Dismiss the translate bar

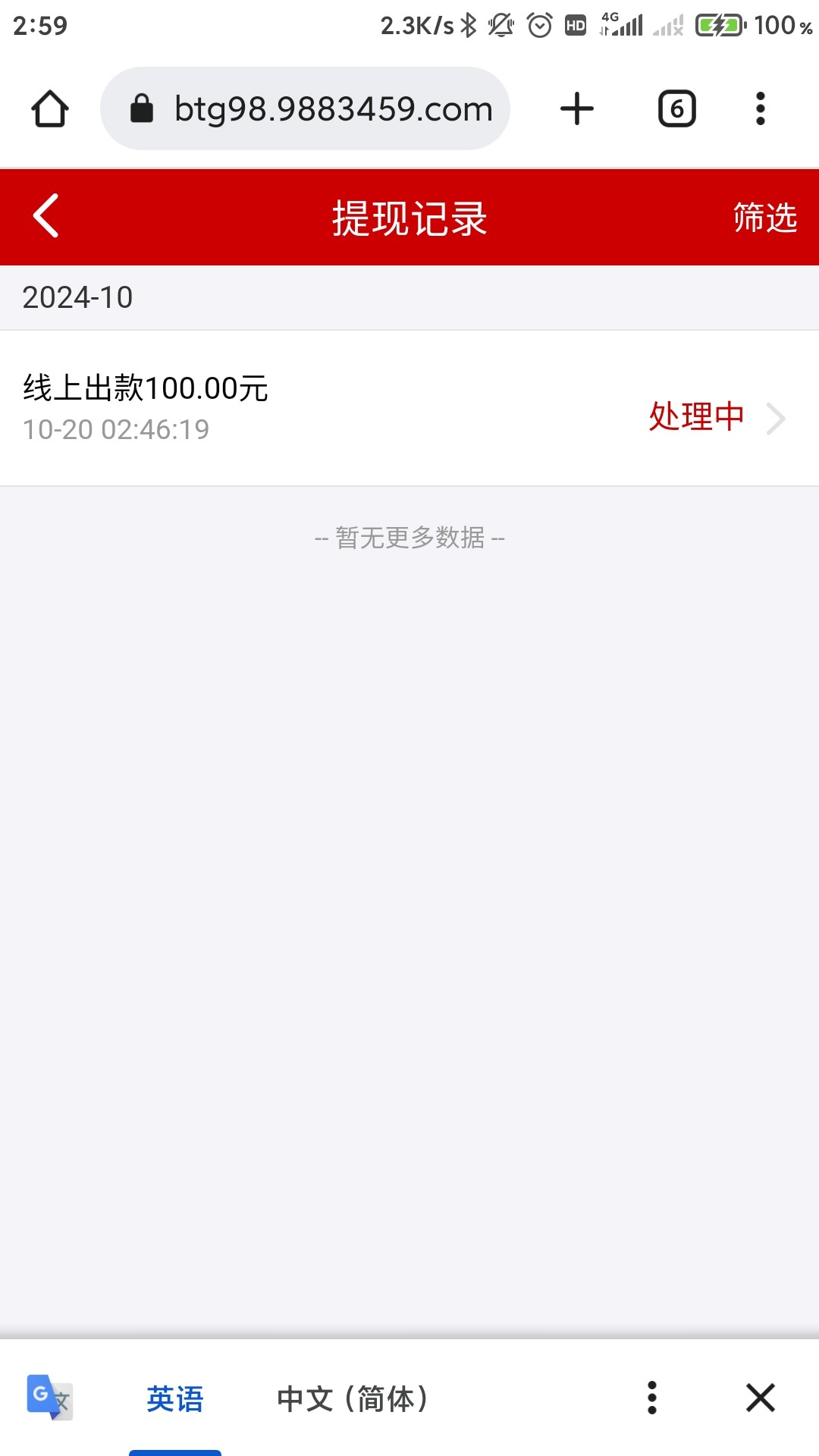point(760,1398)
